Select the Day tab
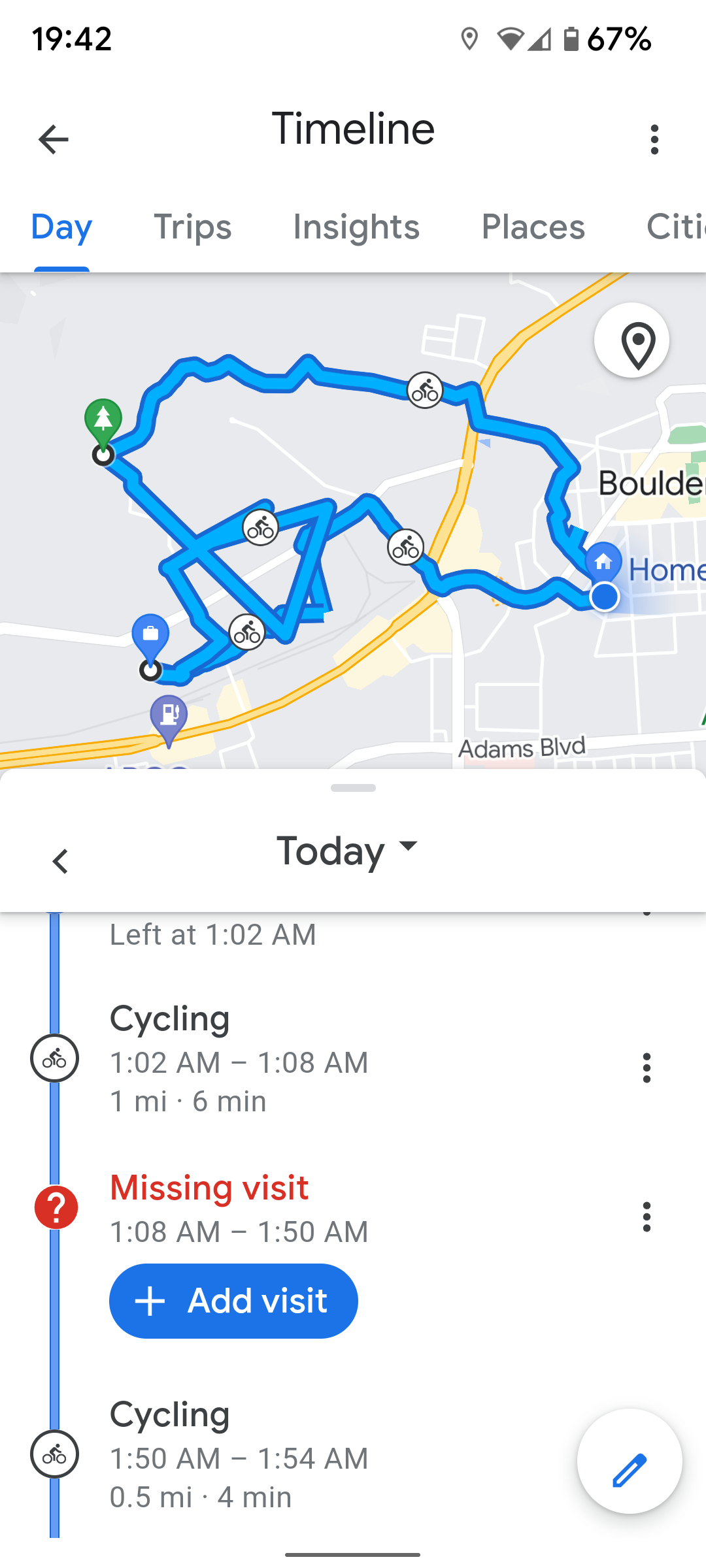706x1568 pixels. (x=61, y=227)
